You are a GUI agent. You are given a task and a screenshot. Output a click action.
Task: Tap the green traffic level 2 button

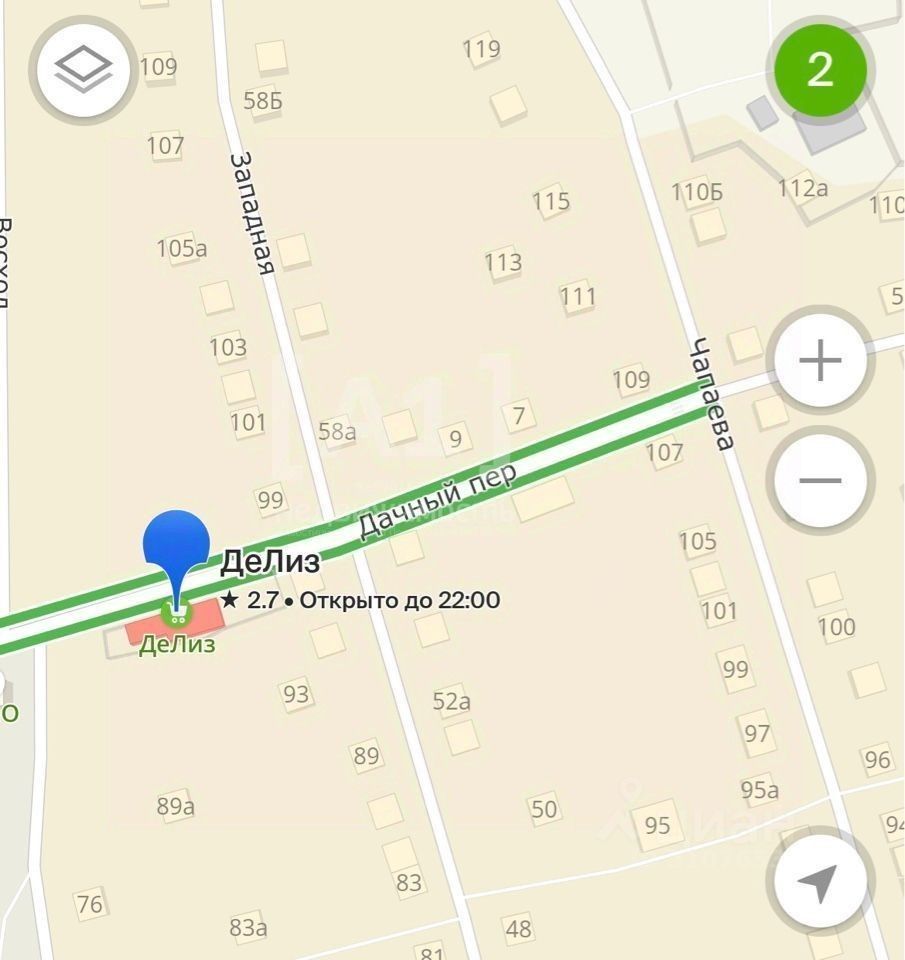(820, 70)
